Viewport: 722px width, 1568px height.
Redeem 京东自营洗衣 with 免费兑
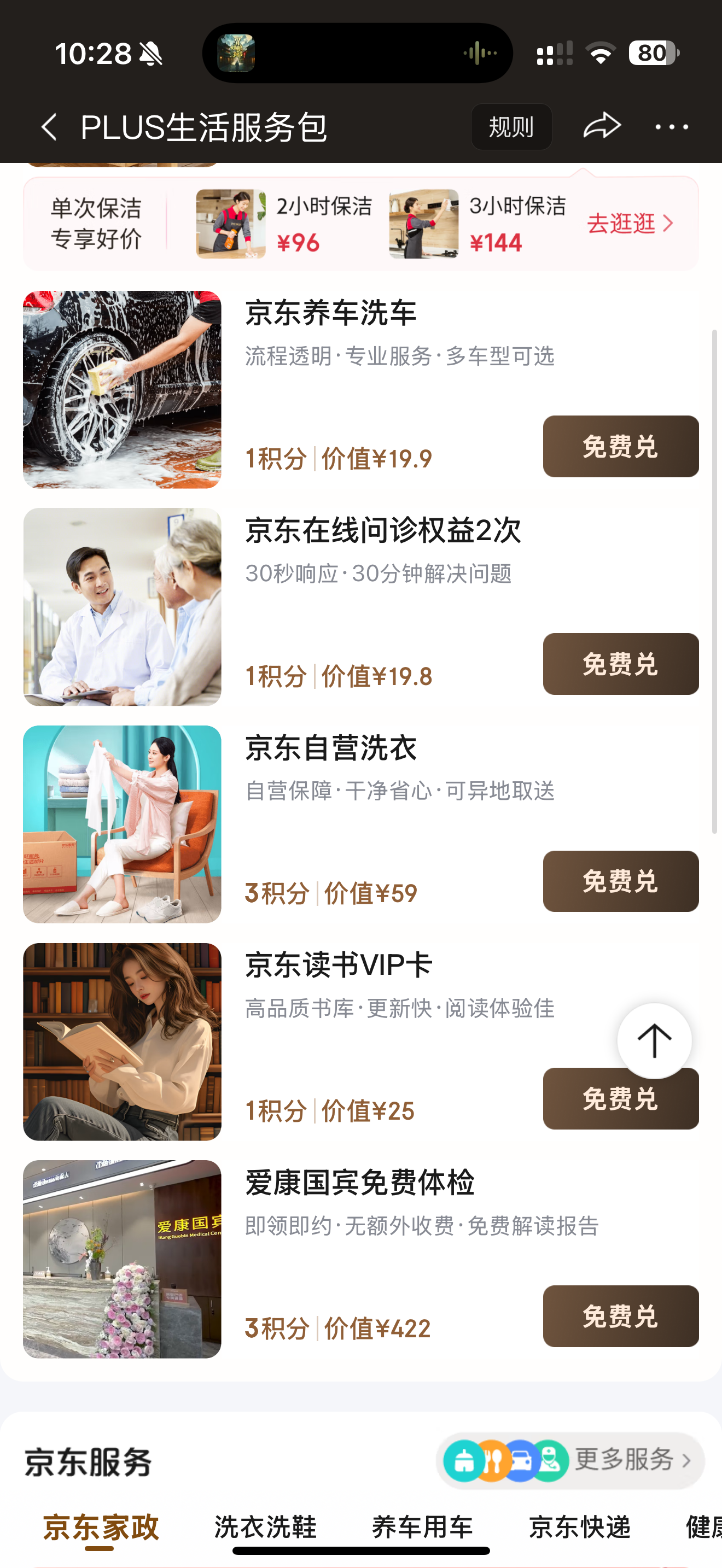pos(620,881)
